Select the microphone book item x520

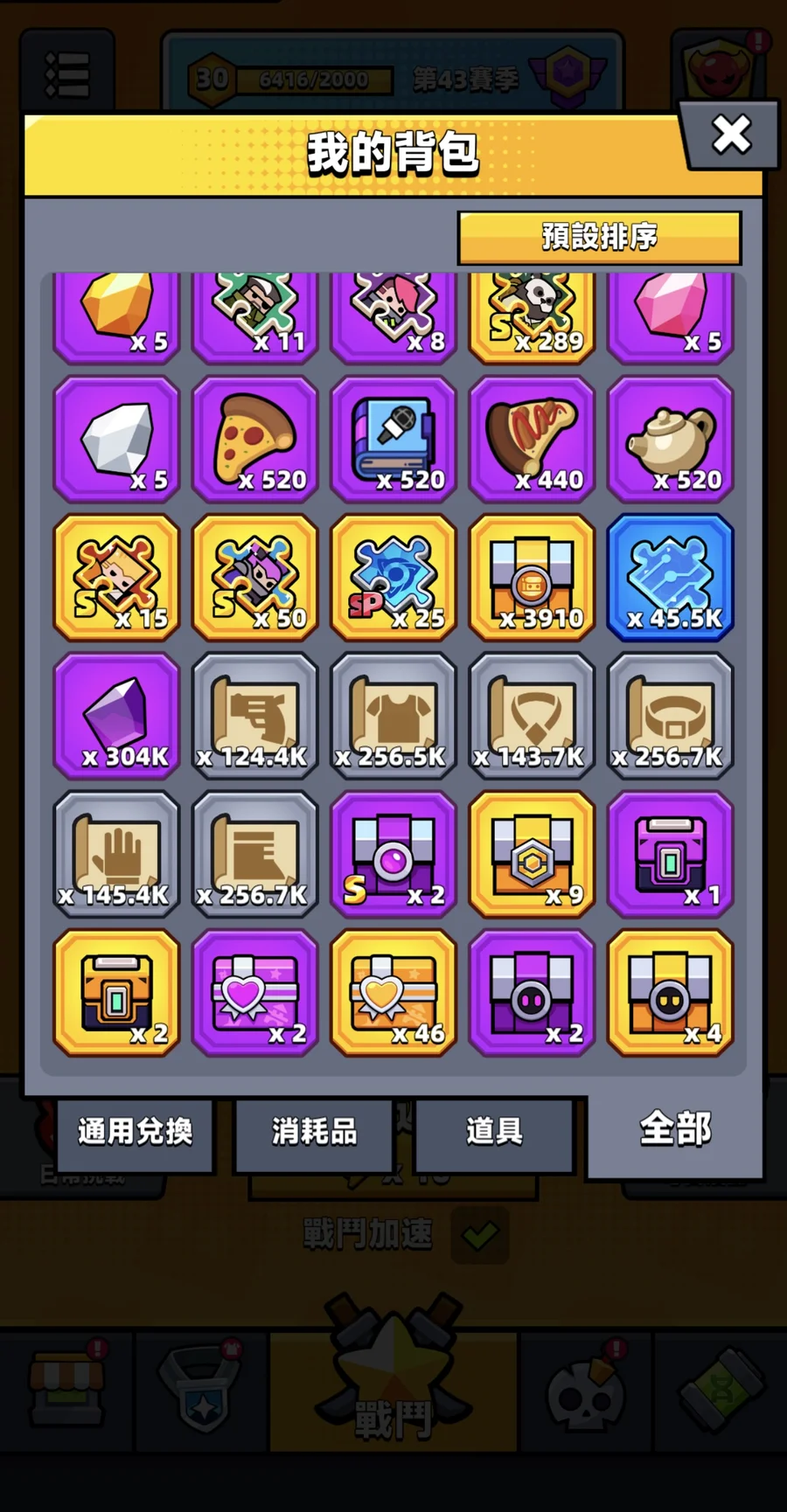click(x=393, y=440)
